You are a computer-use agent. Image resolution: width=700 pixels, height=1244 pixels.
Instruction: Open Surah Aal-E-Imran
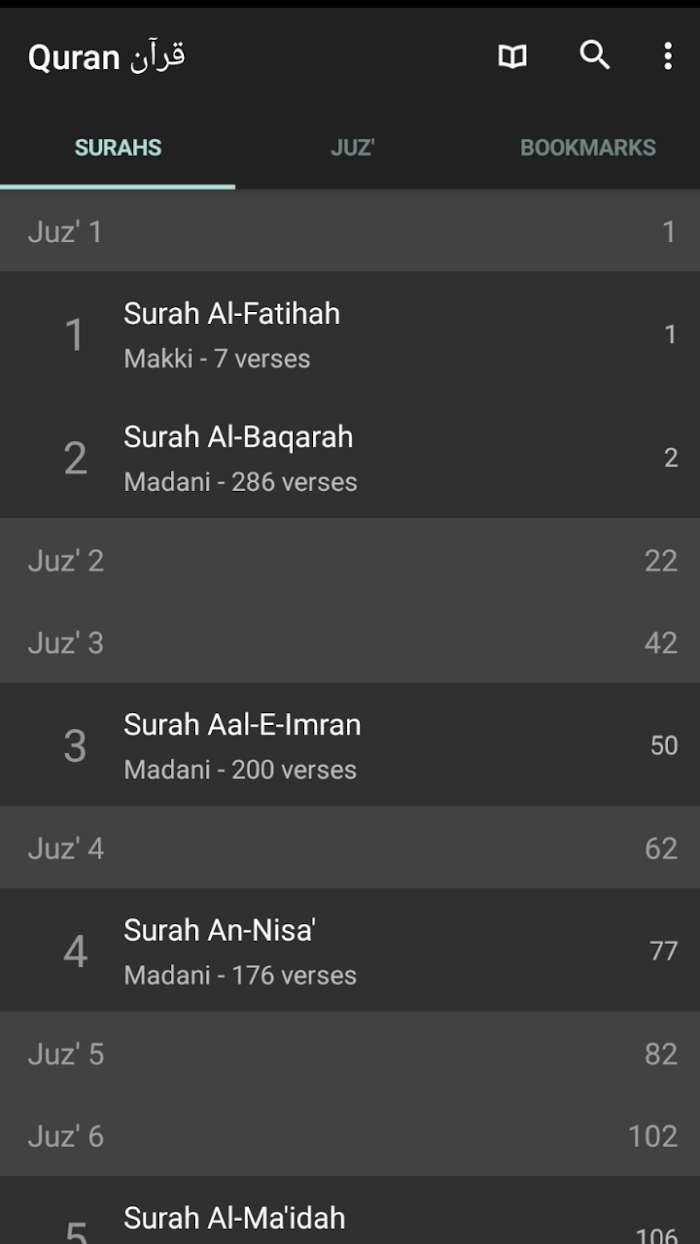coord(350,745)
